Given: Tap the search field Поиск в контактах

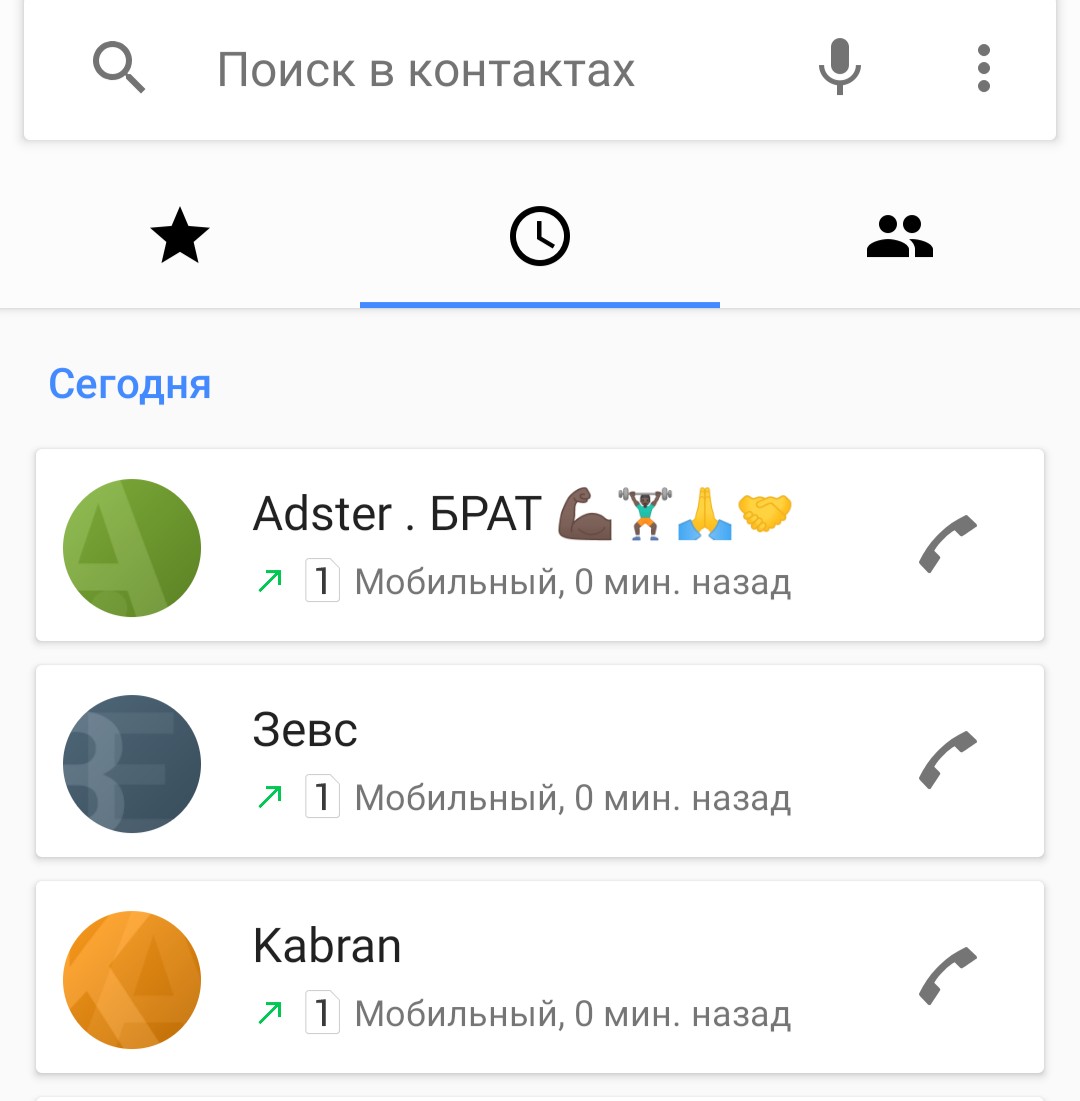Looking at the screenshot, I should 426,68.
